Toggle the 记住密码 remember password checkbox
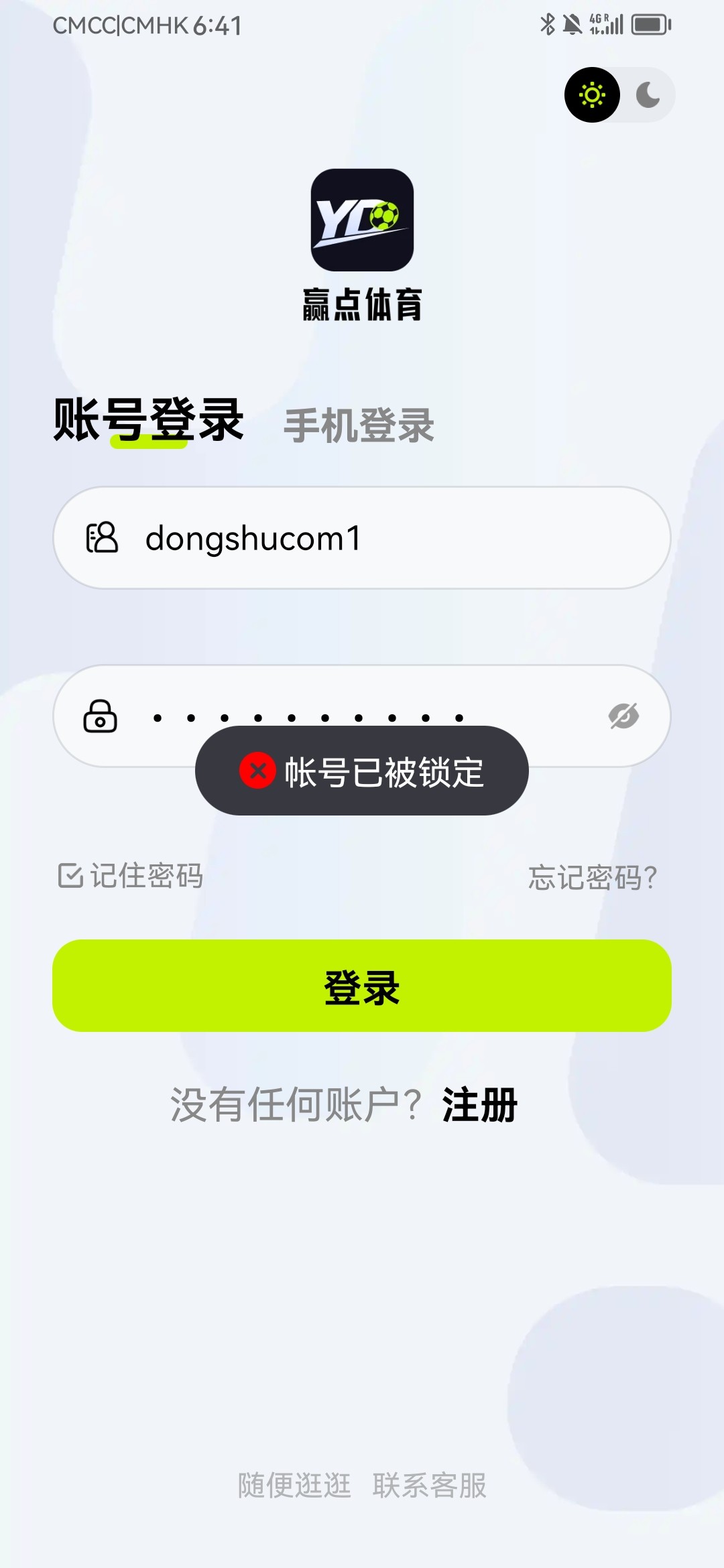Image resolution: width=724 pixels, height=1568 pixels. tap(72, 875)
